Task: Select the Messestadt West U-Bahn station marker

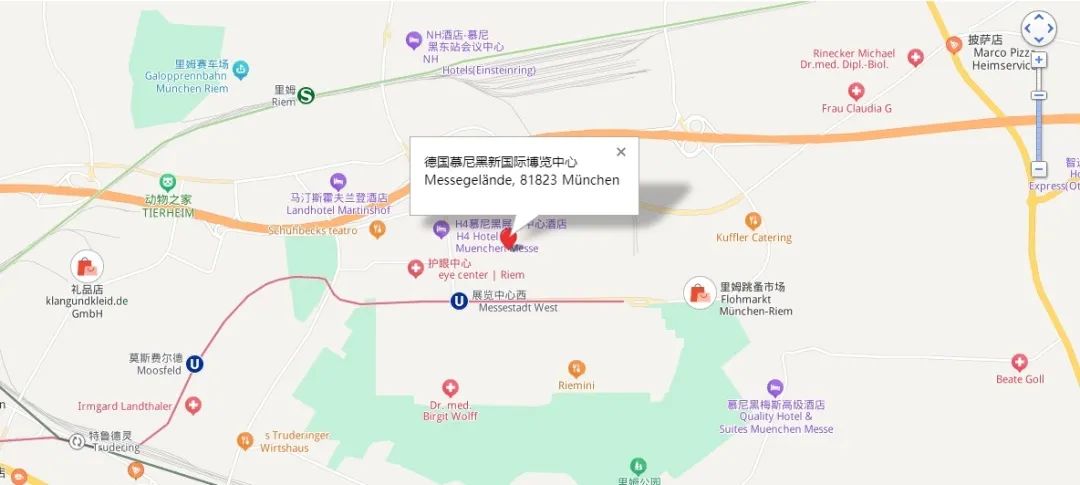Action: pyautogui.click(x=459, y=299)
